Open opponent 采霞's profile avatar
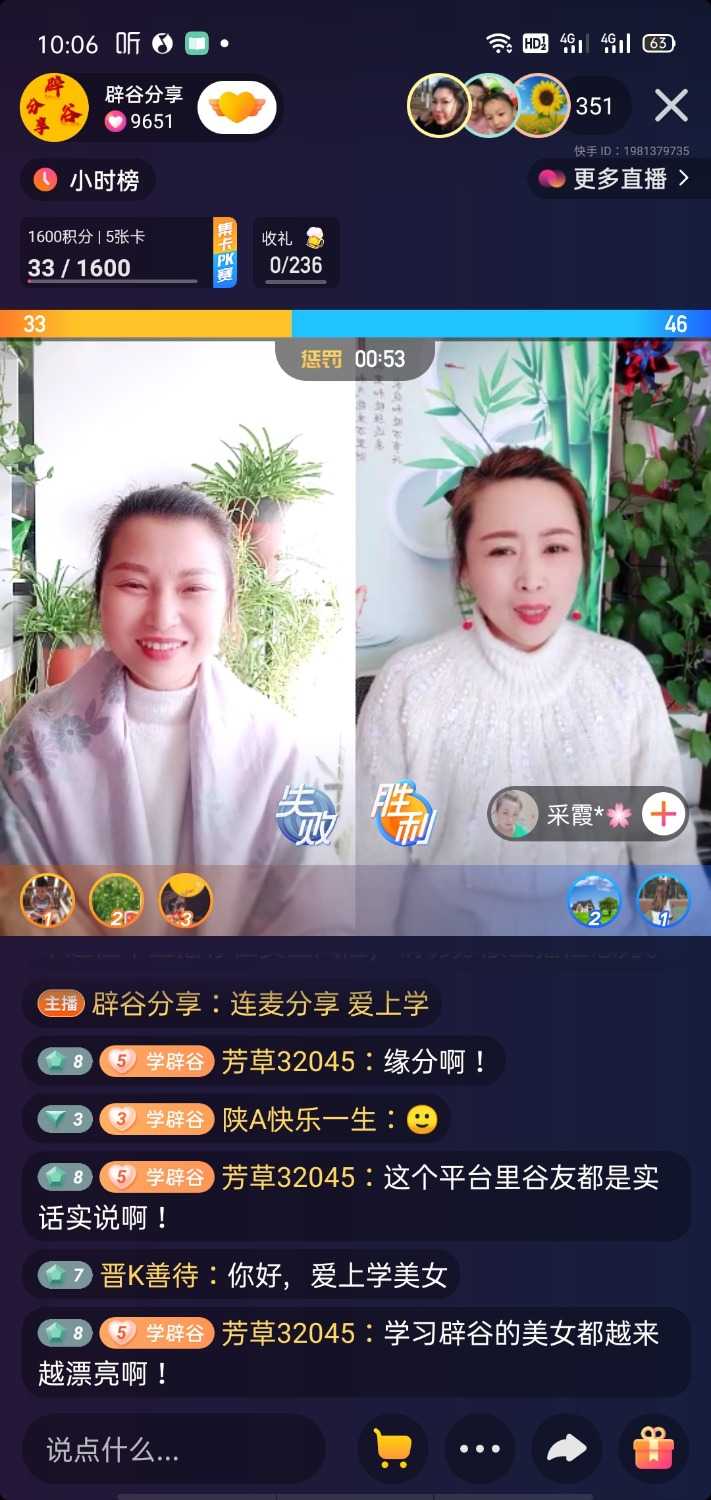This screenshot has width=711, height=1500. (x=515, y=815)
